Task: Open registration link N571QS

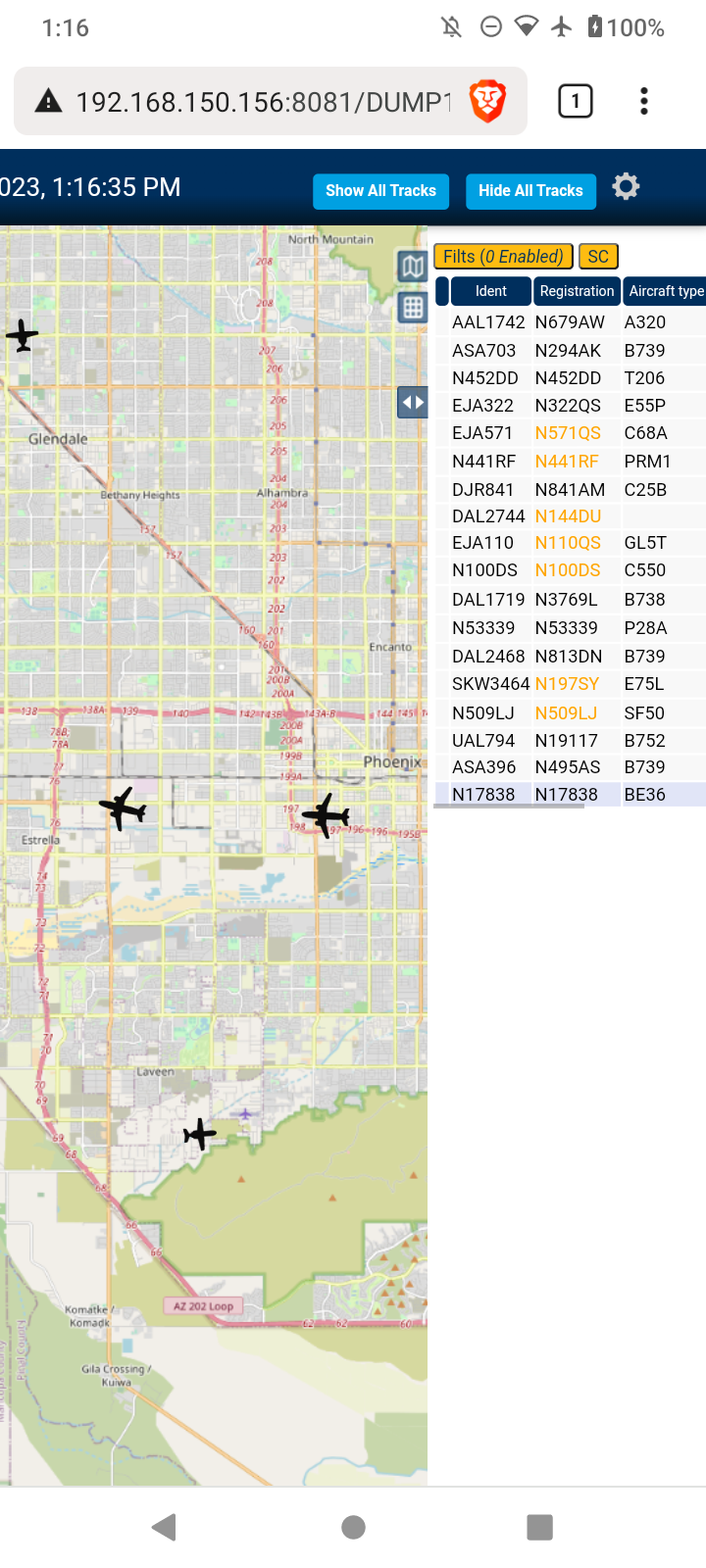Action: pyautogui.click(x=568, y=433)
